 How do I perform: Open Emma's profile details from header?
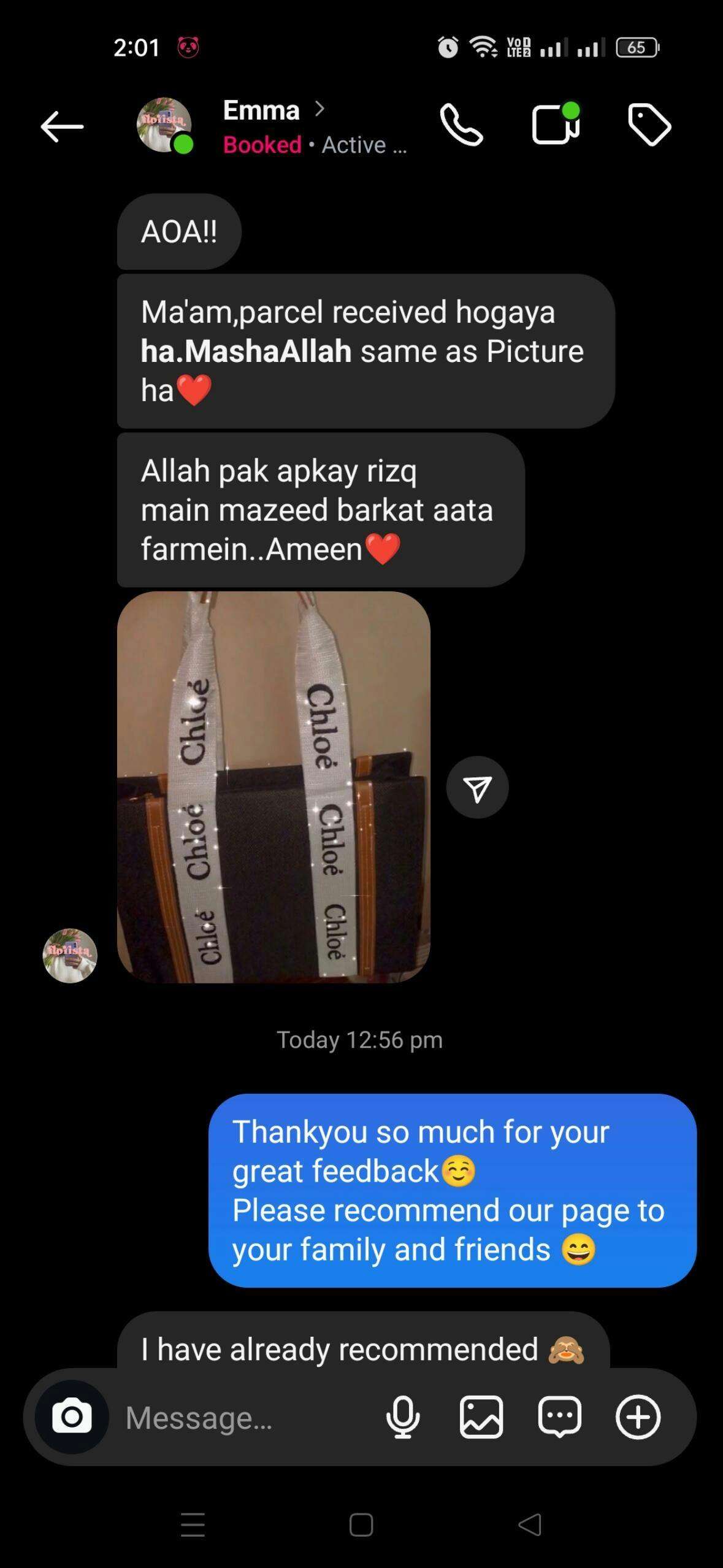272,112
